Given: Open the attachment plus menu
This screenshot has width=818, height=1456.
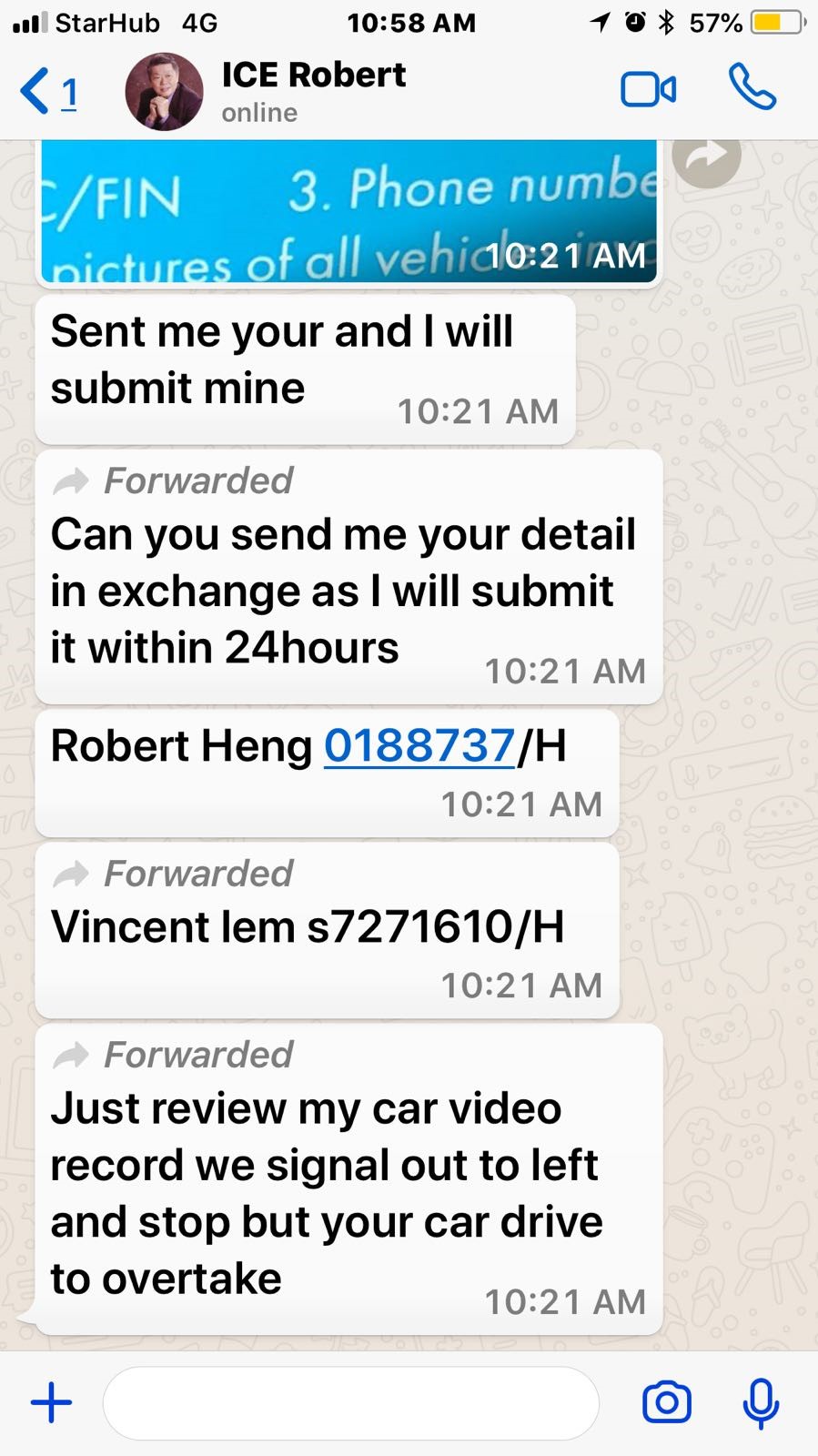Looking at the screenshot, I should click(x=52, y=1402).
